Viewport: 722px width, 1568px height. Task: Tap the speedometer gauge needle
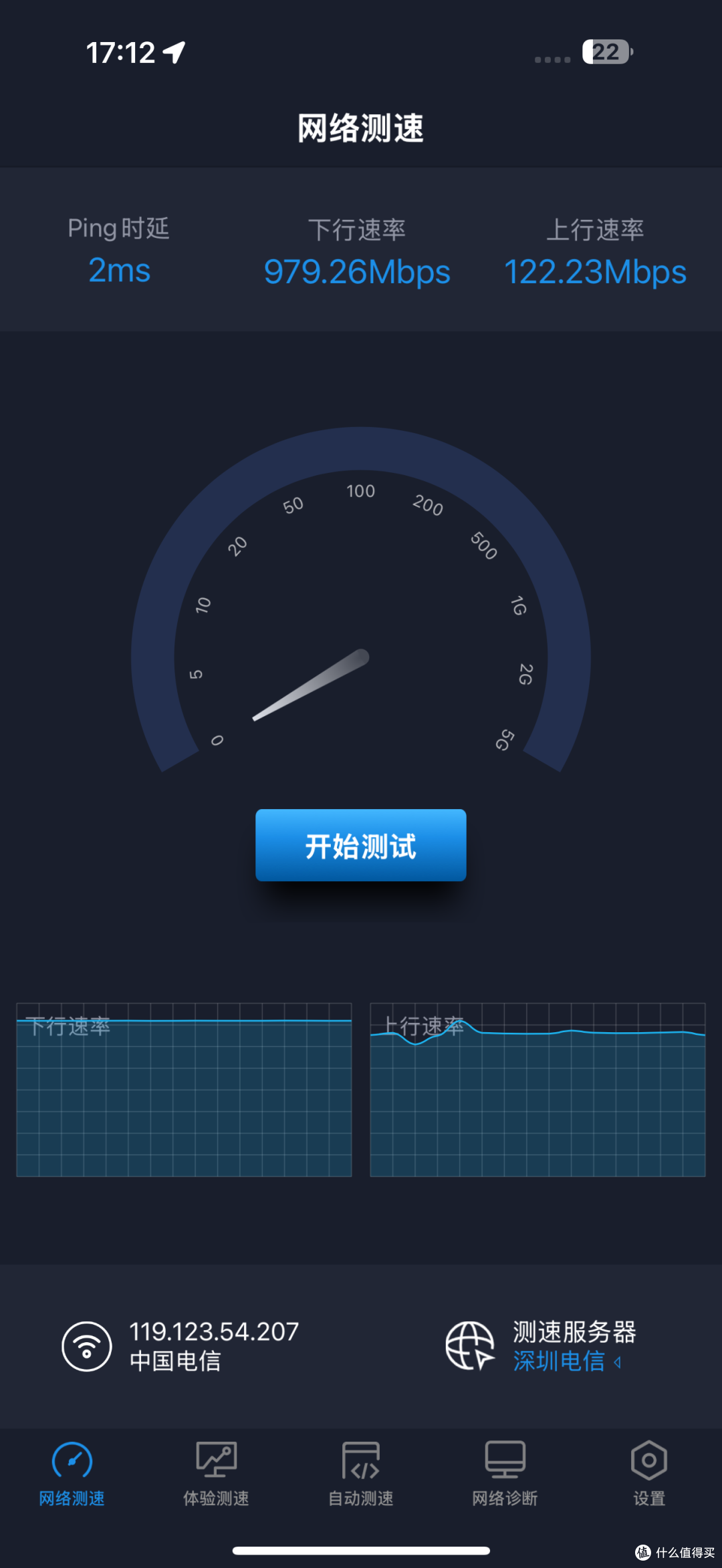(308, 688)
